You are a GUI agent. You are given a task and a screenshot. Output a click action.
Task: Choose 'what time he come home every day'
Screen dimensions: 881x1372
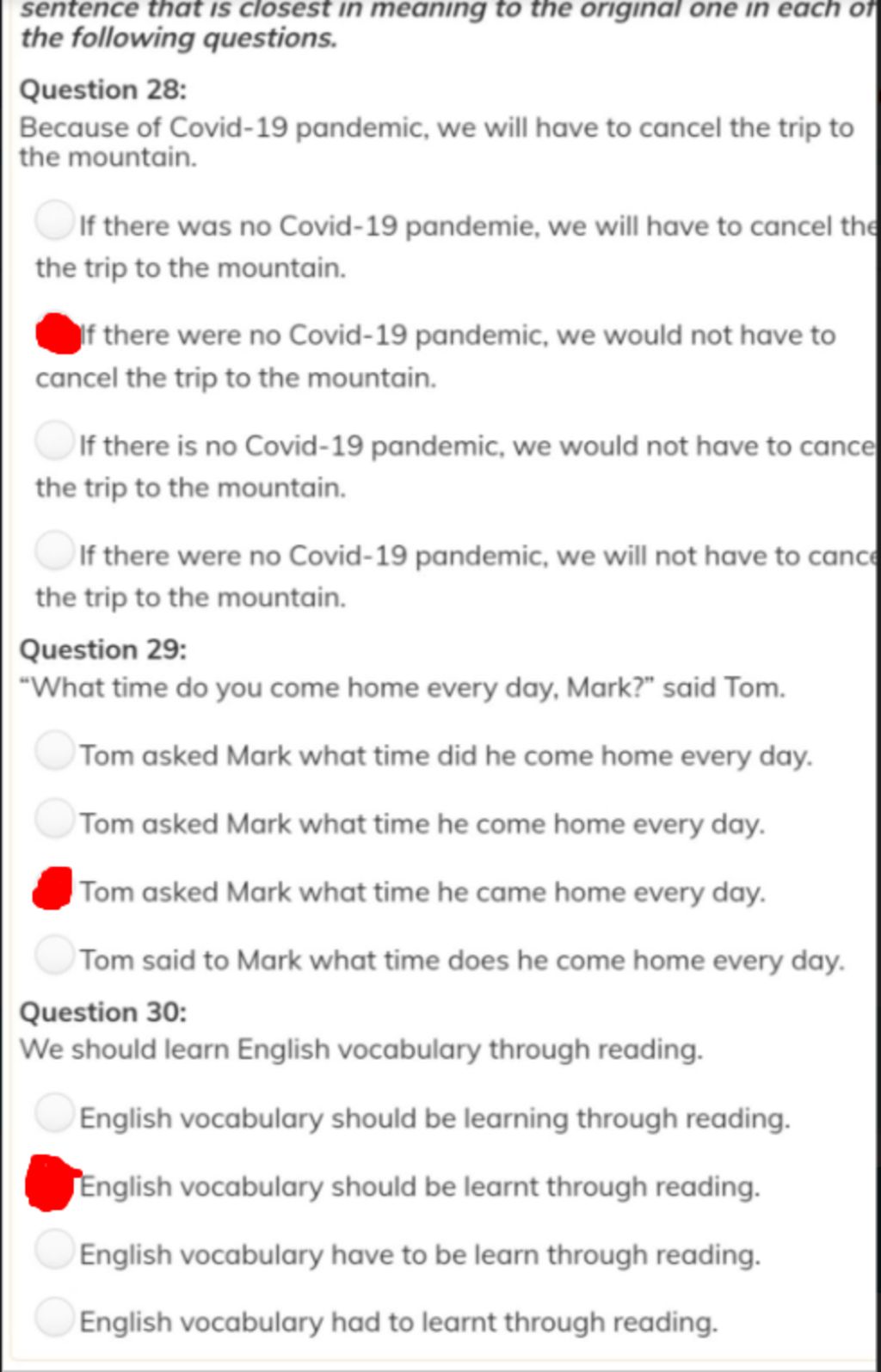(54, 818)
